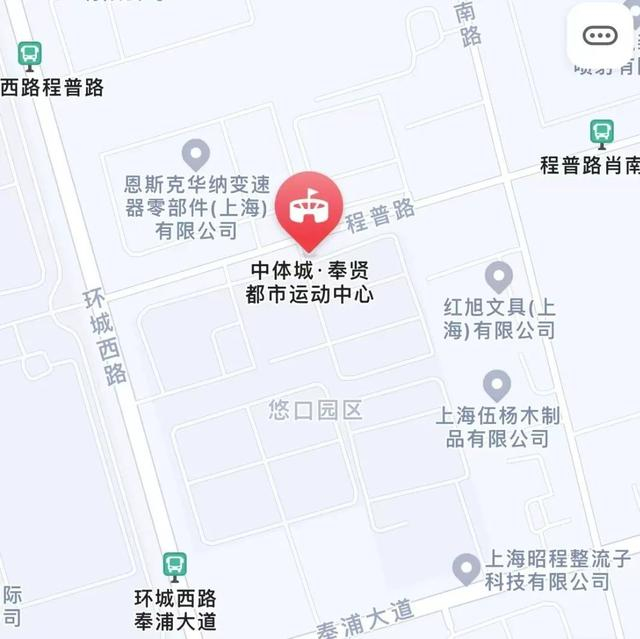
Task: Open the 程普路肖南 bus stop
Action: 601,133
